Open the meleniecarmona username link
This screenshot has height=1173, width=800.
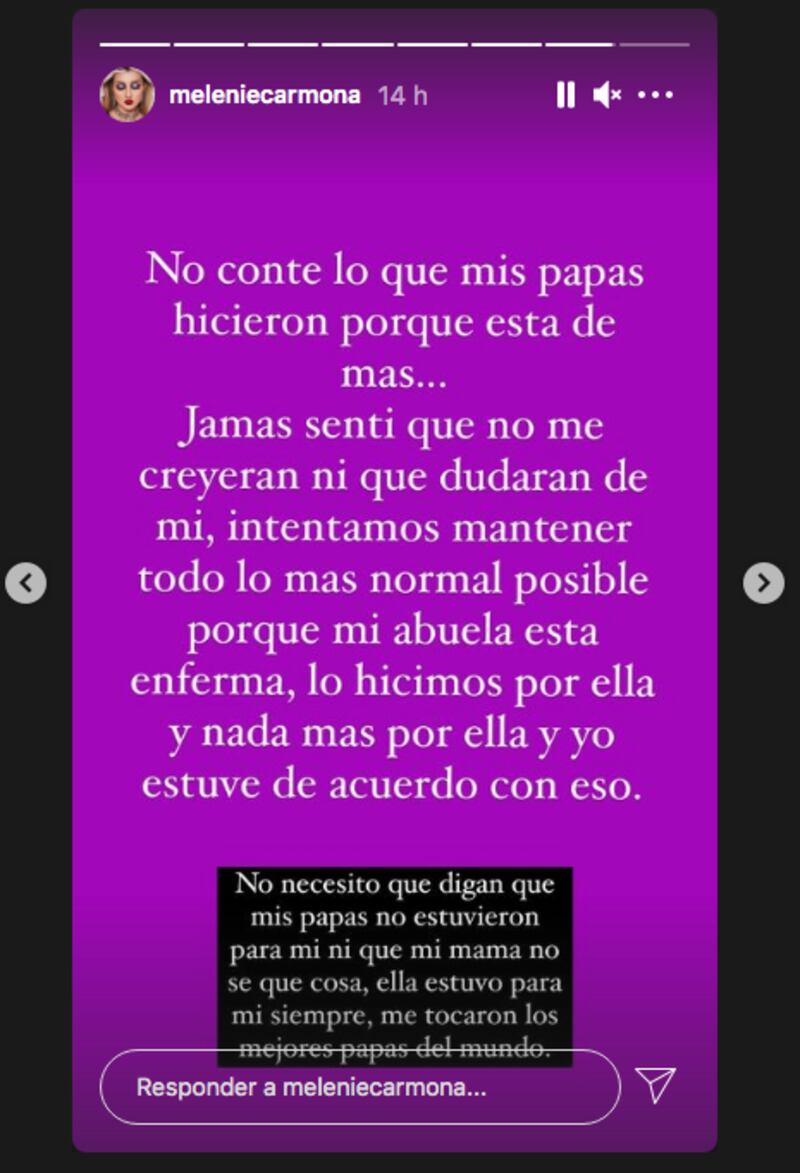(x=265, y=96)
